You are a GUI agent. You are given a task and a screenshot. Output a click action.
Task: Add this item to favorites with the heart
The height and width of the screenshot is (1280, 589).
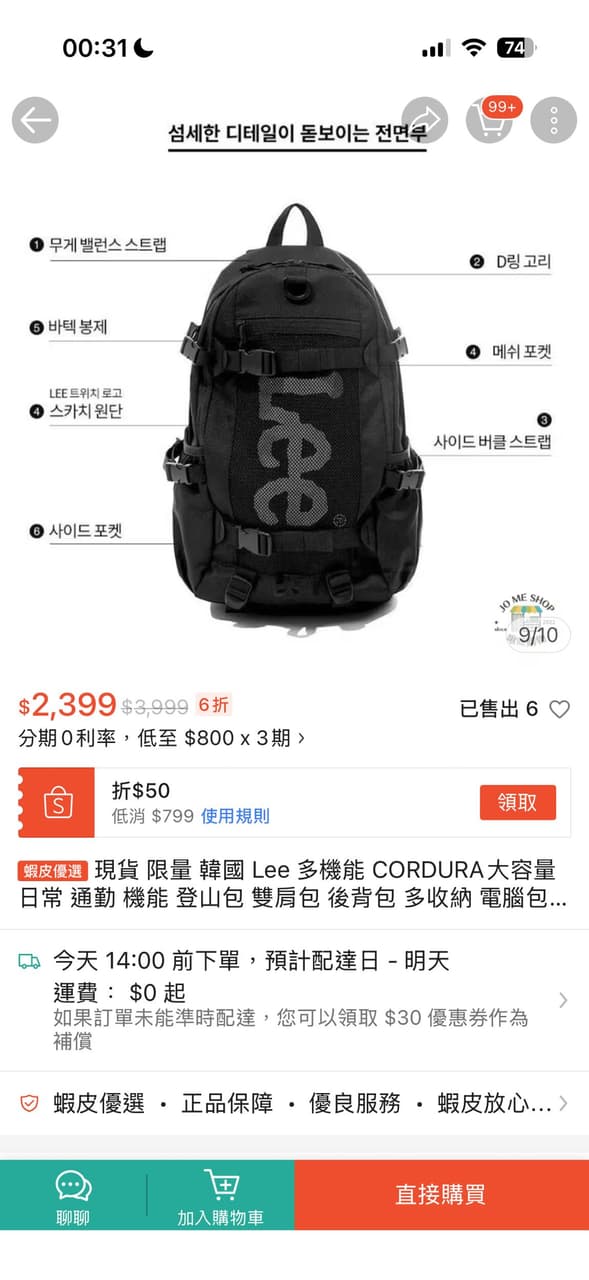click(x=560, y=709)
